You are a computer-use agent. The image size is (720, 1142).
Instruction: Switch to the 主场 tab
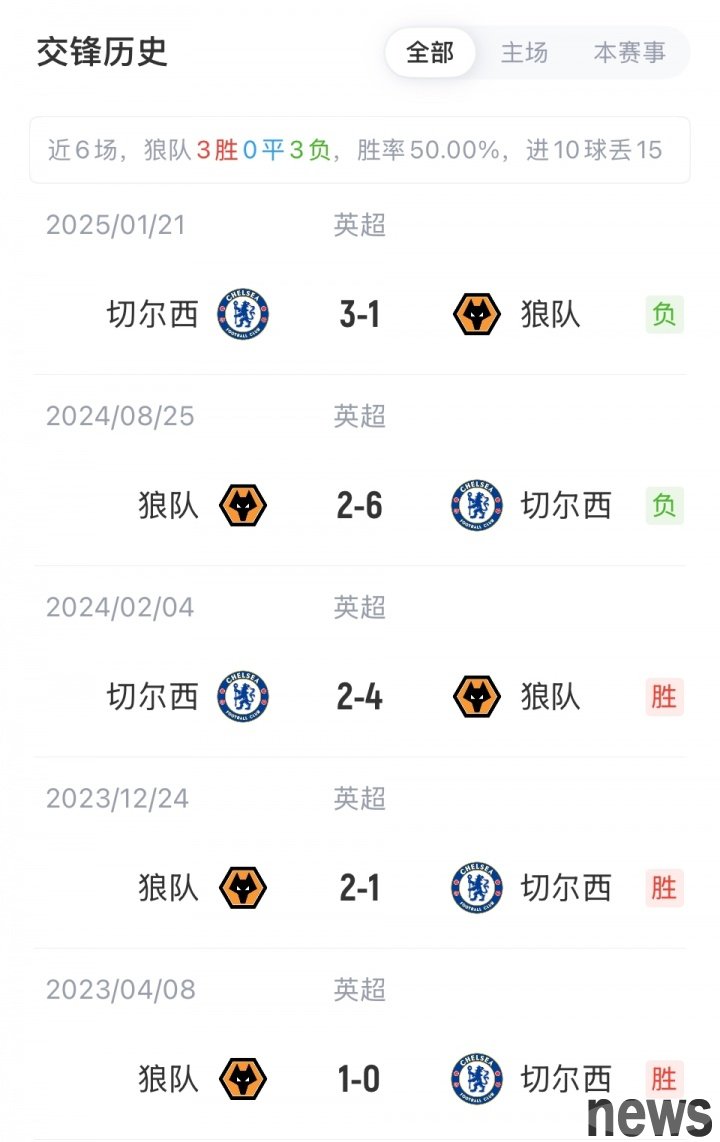click(x=525, y=53)
